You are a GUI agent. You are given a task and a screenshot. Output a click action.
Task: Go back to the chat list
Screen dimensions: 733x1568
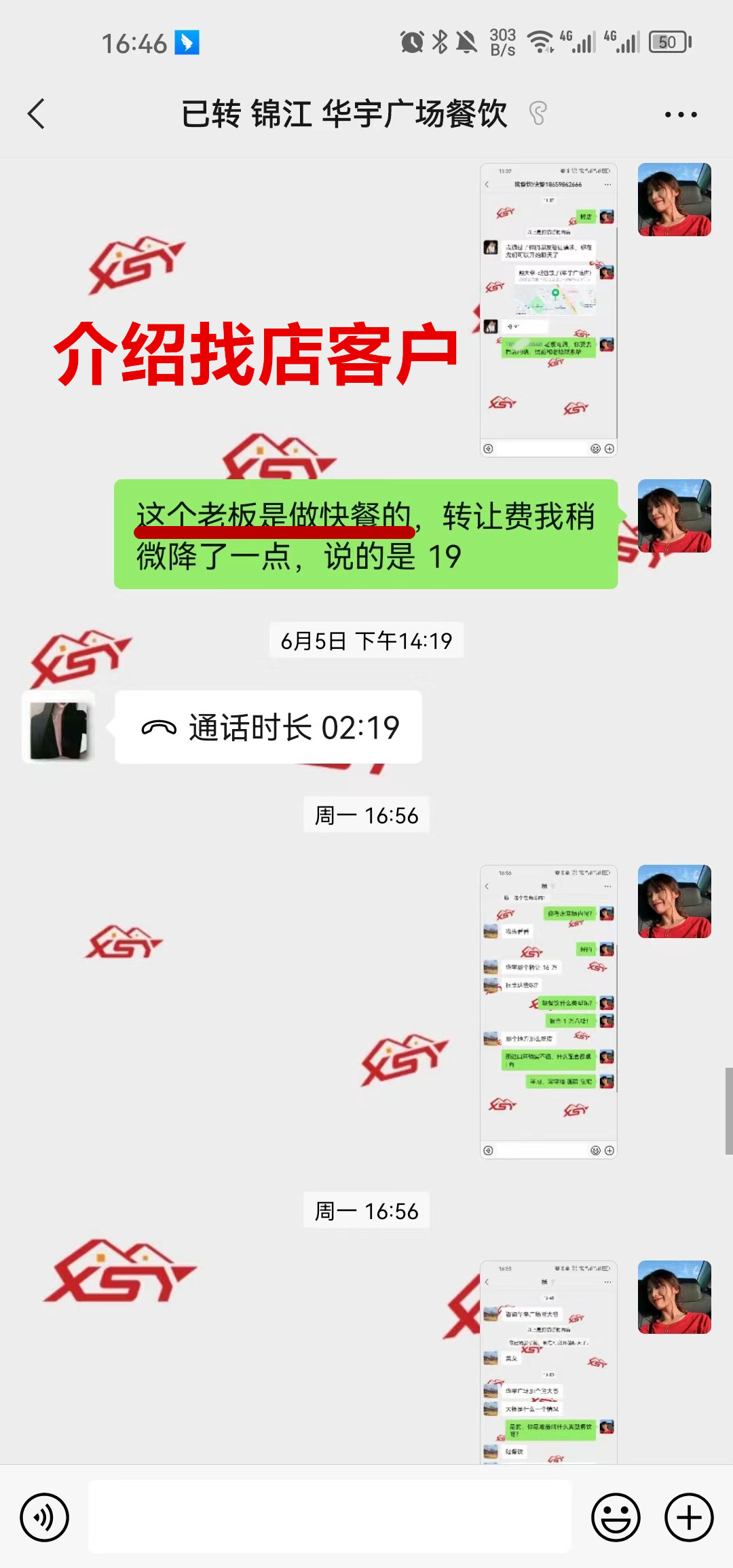(x=37, y=114)
